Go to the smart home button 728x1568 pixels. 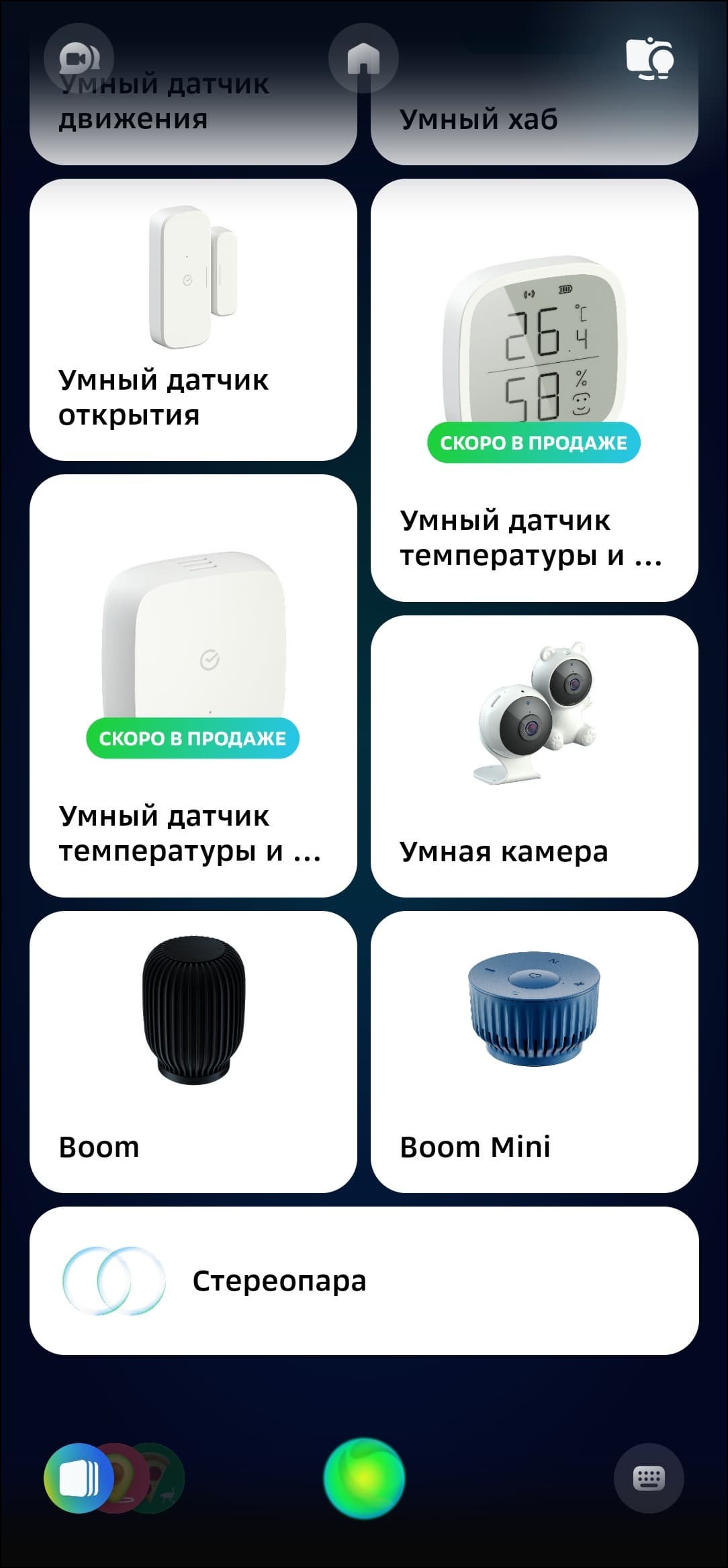(363, 58)
